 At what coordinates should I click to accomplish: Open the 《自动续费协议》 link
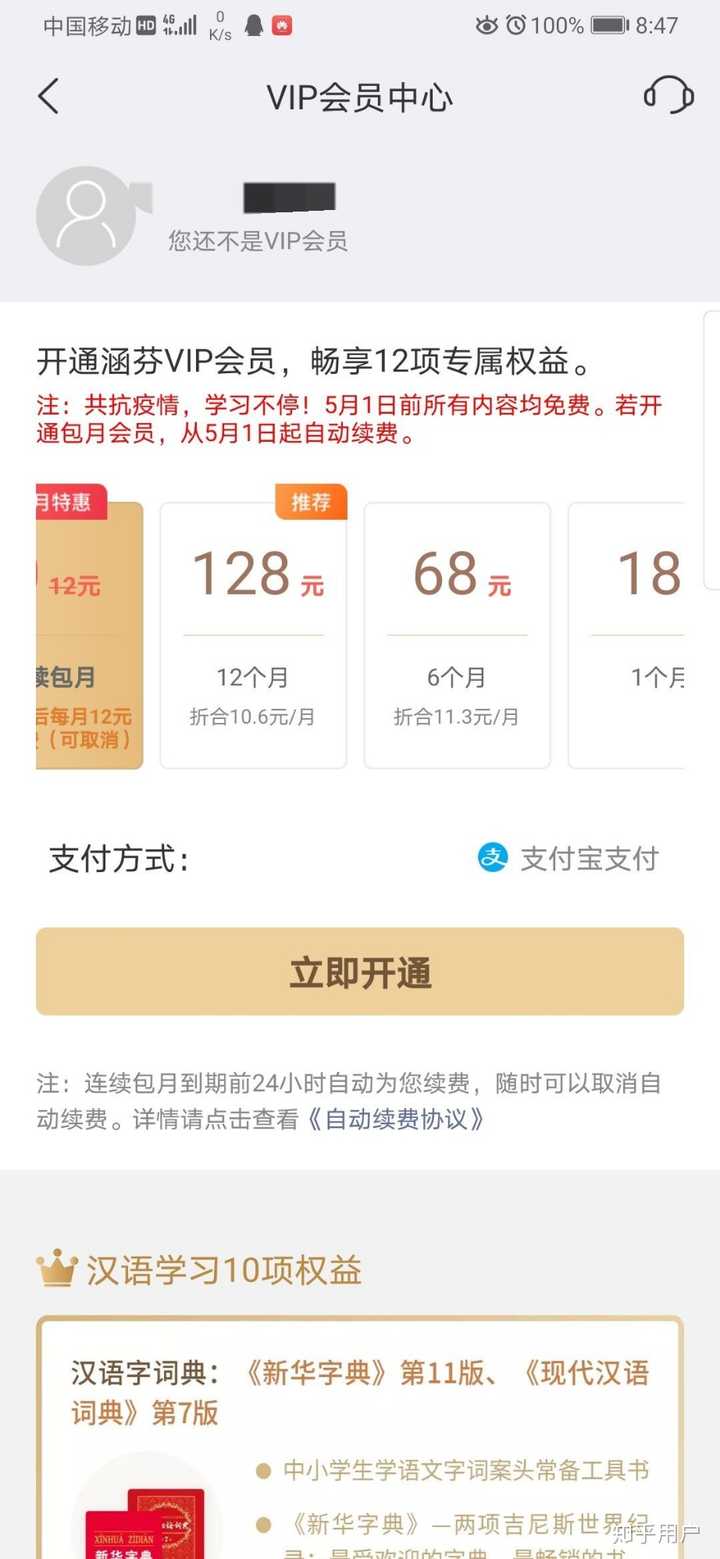(x=395, y=1119)
